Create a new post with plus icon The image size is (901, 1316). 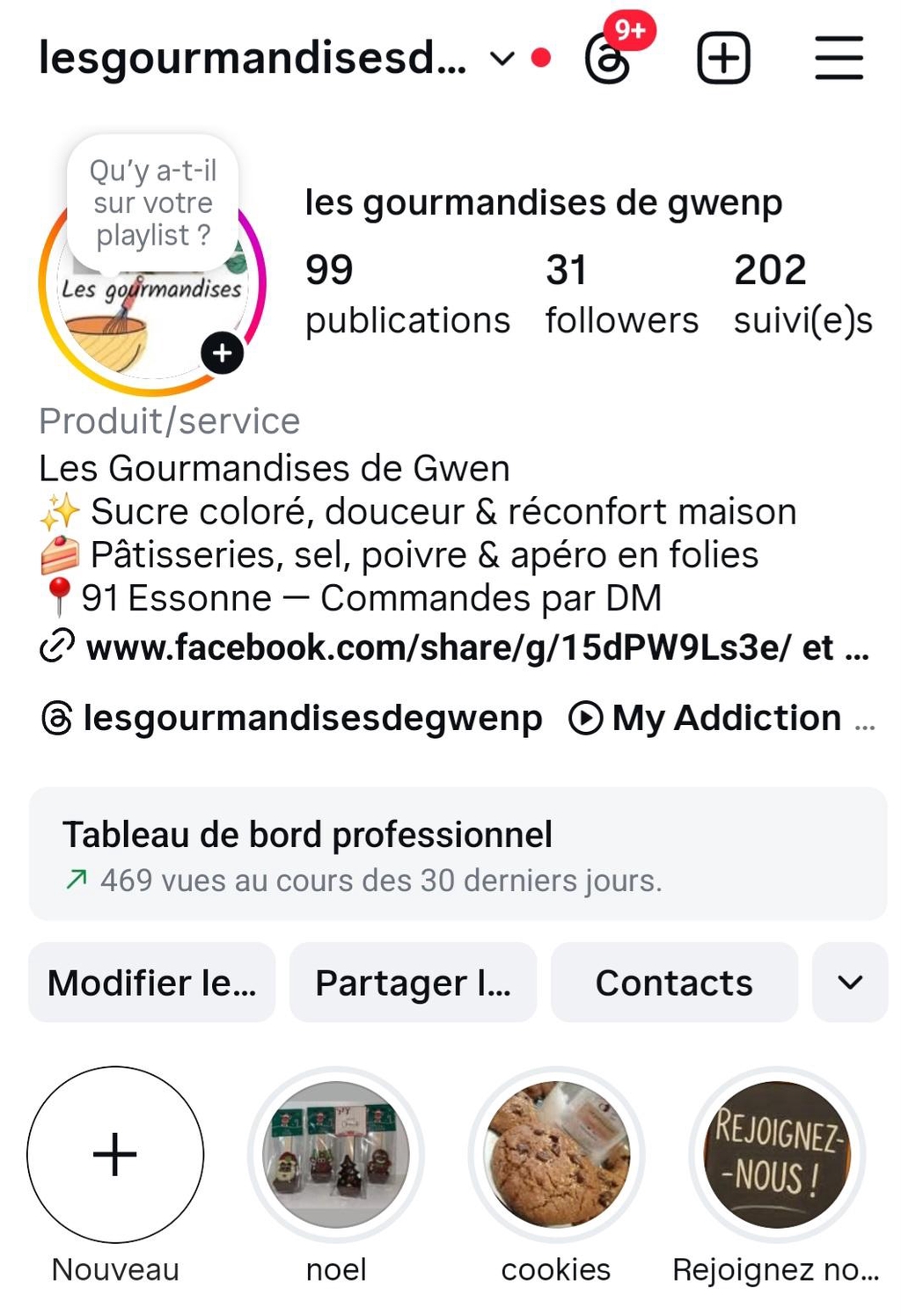tap(723, 59)
